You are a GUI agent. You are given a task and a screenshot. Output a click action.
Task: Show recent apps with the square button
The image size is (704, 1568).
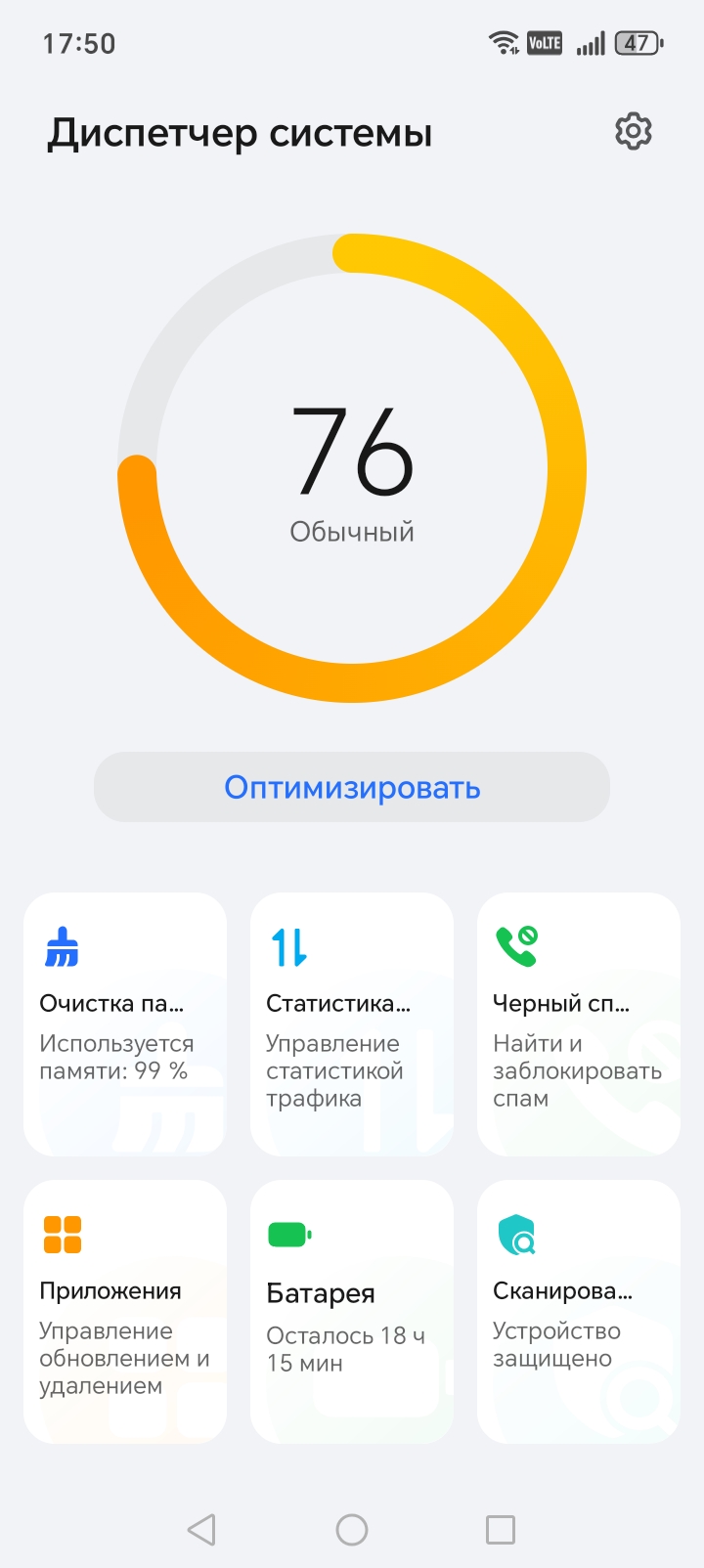coord(501,1530)
